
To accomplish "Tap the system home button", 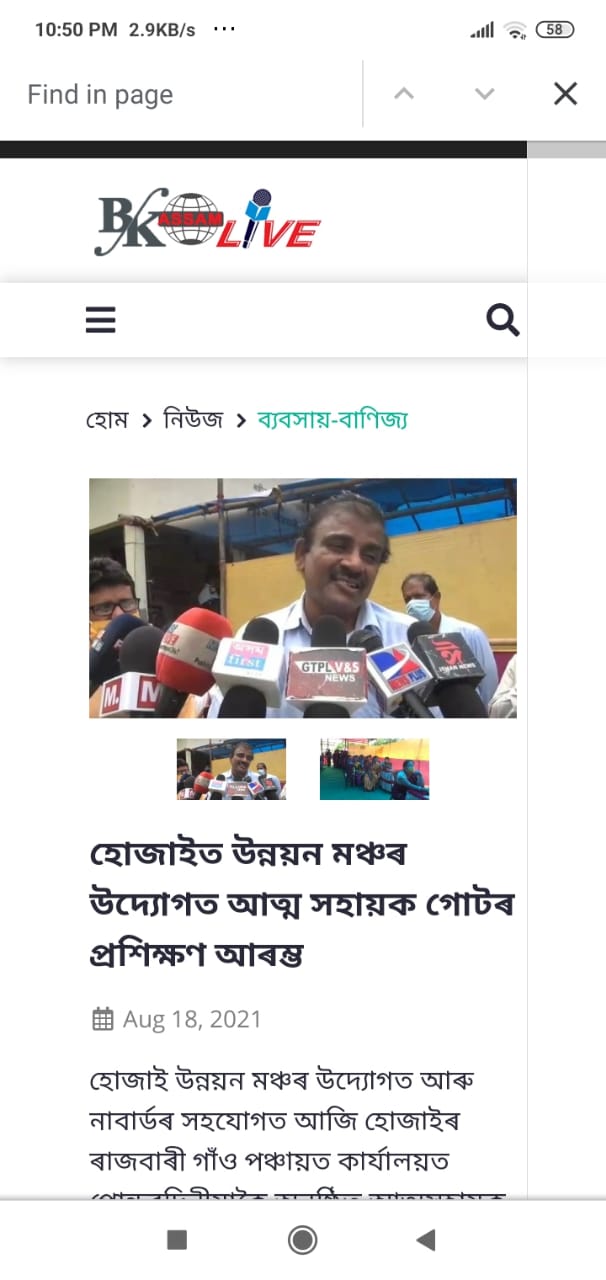I will tap(302, 1240).
